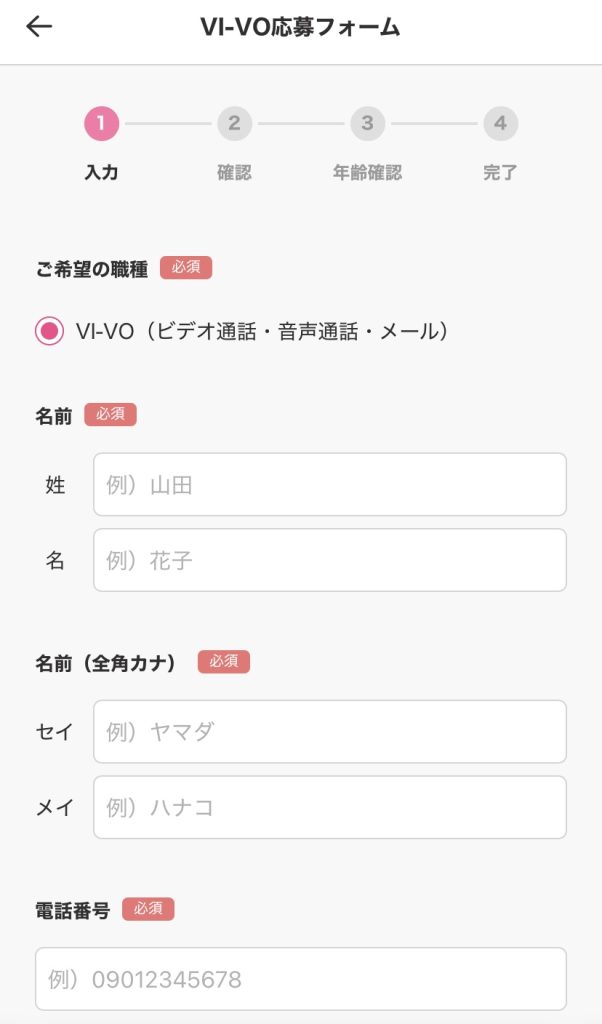Tap the メイ katakana given name field

(329, 807)
